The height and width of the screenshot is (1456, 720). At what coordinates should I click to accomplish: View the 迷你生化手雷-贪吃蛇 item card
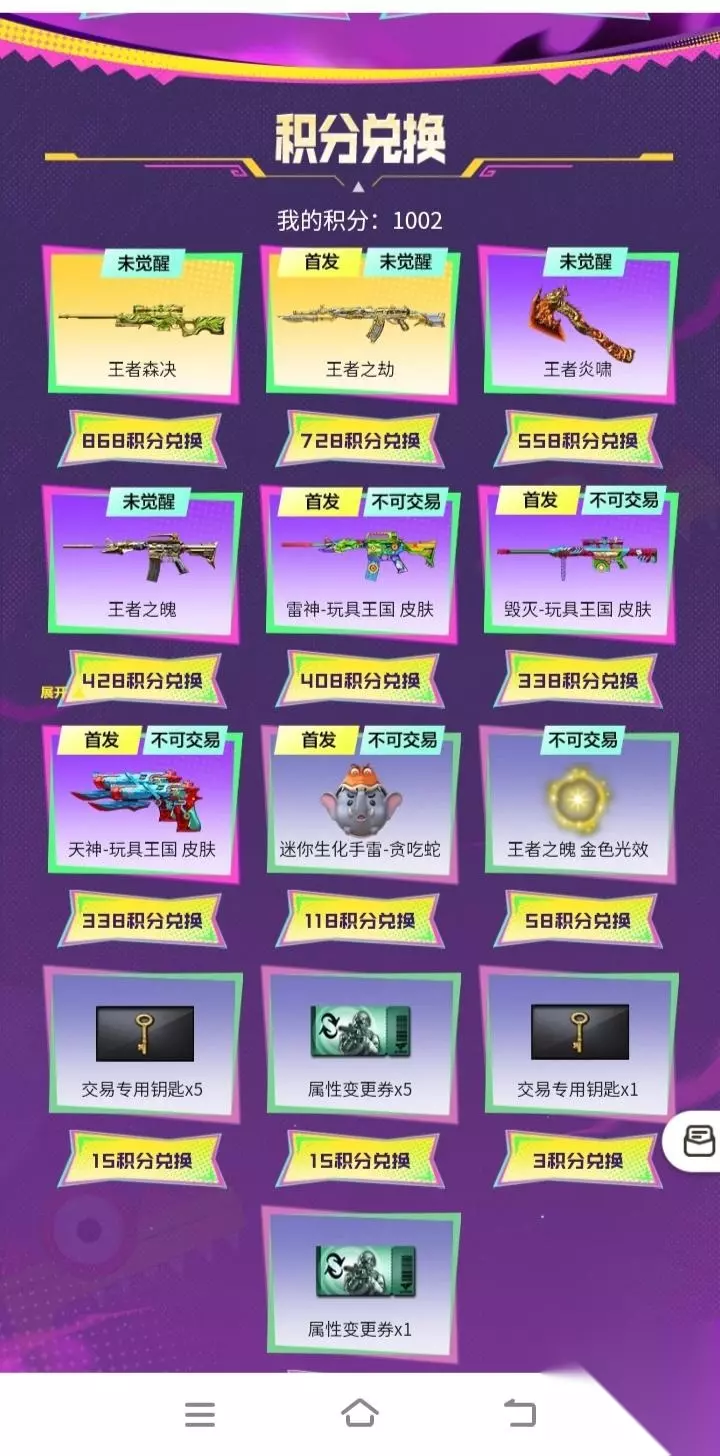click(361, 802)
